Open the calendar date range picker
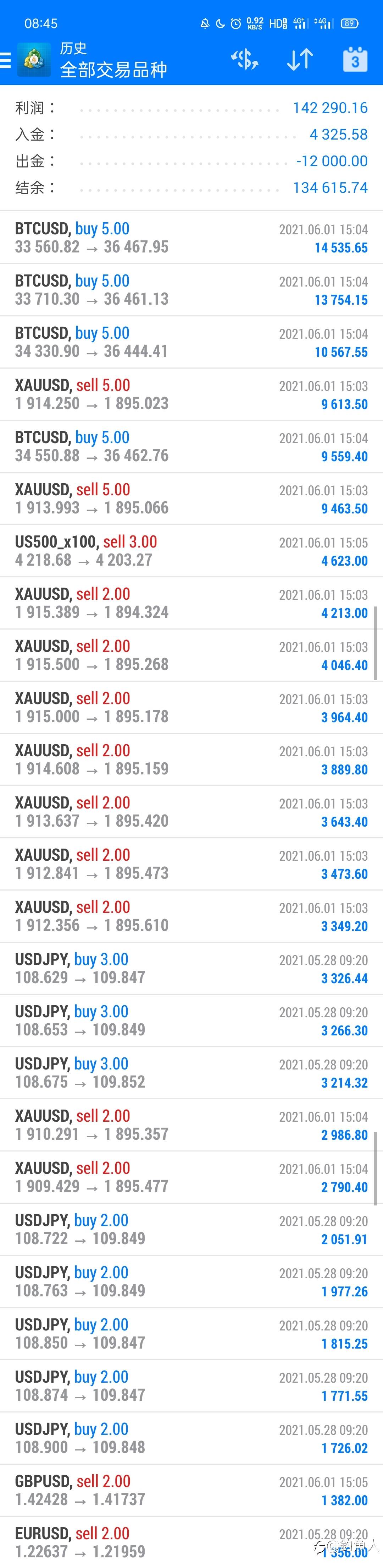Viewport: 383px width, 1568px height. click(x=355, y=60)
